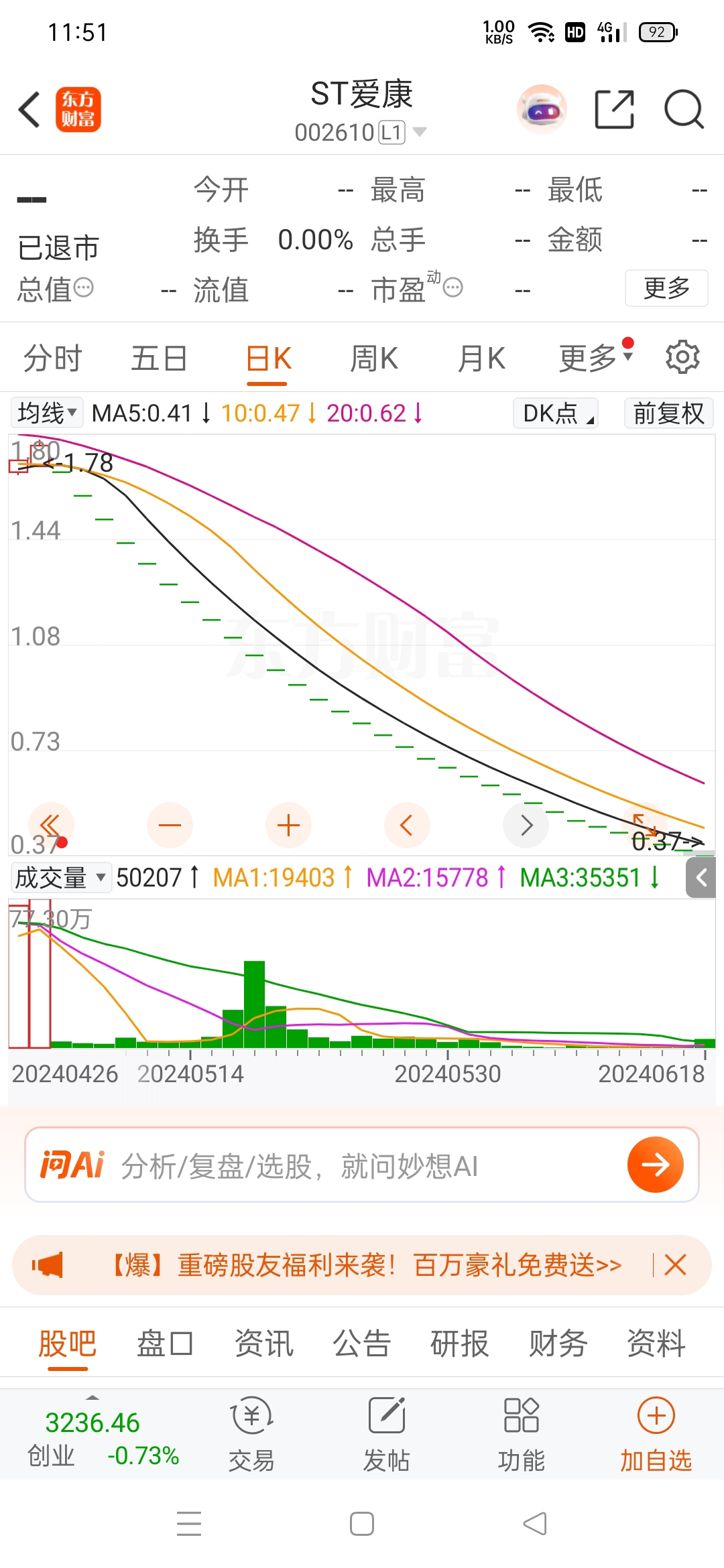Image resolution: width=724 pixels, height=1568 pixels.
Task: Select the 周K chart tab
Action: click(374, 358)
